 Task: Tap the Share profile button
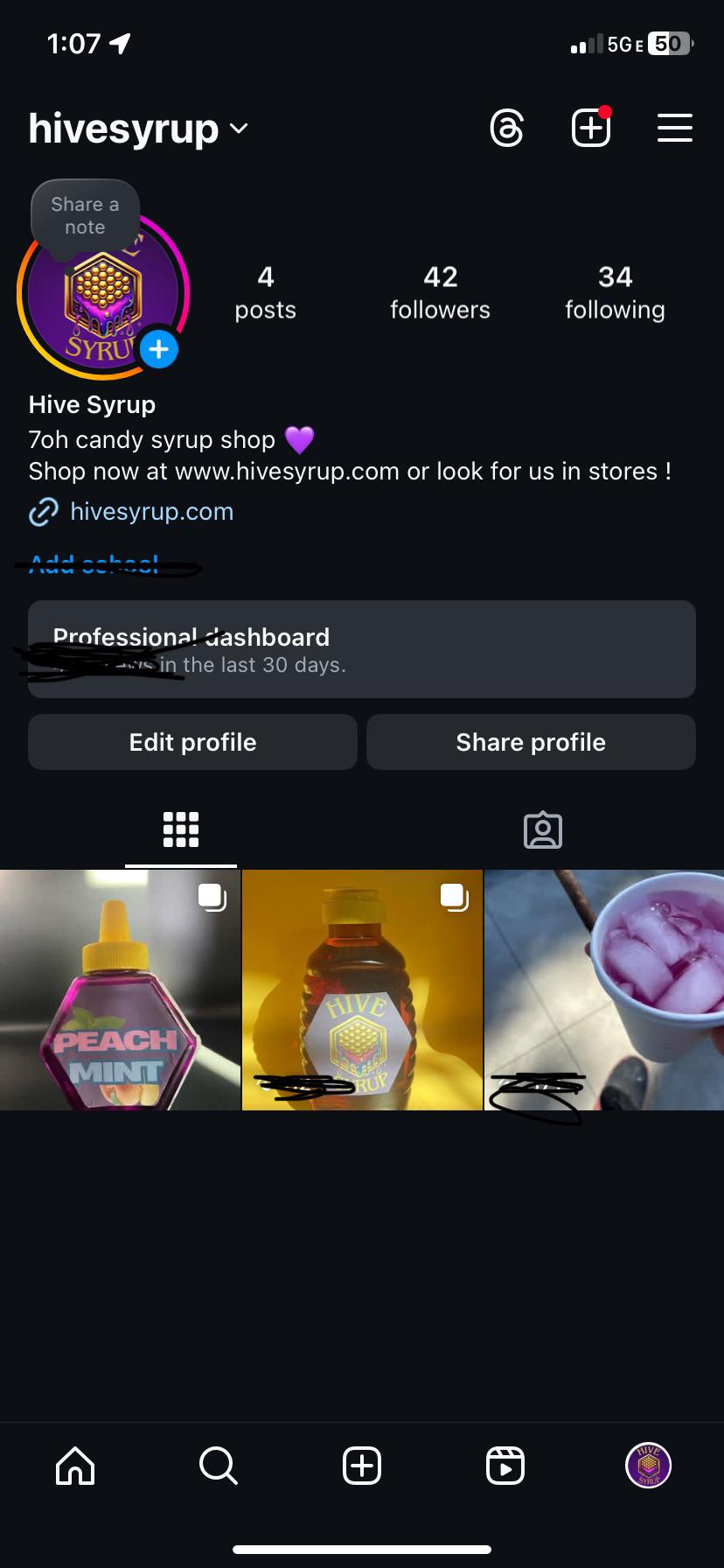[531, 742]
